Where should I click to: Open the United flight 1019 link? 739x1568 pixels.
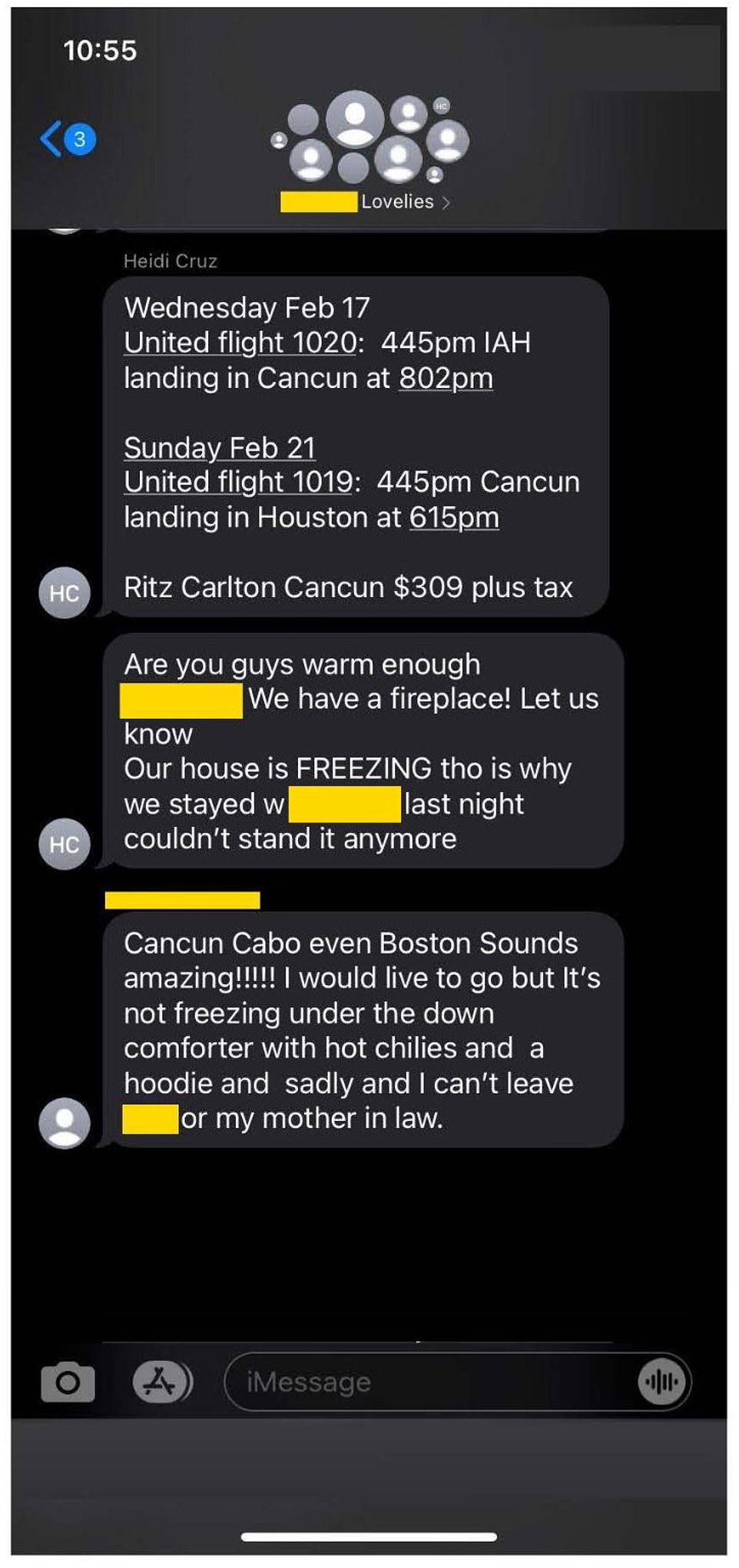click(238, 482)
